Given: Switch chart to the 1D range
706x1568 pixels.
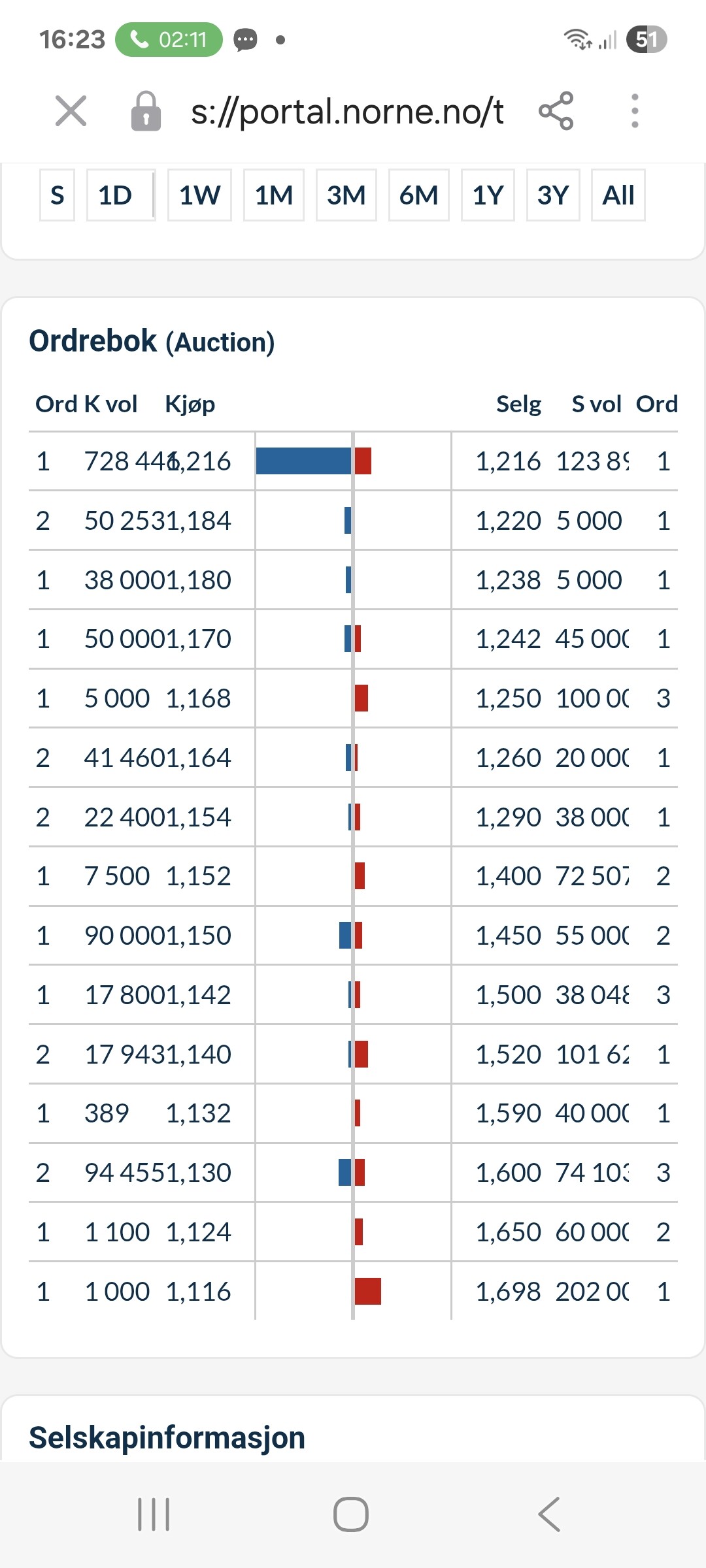Looking at the screenshot, I should [116, 195].
